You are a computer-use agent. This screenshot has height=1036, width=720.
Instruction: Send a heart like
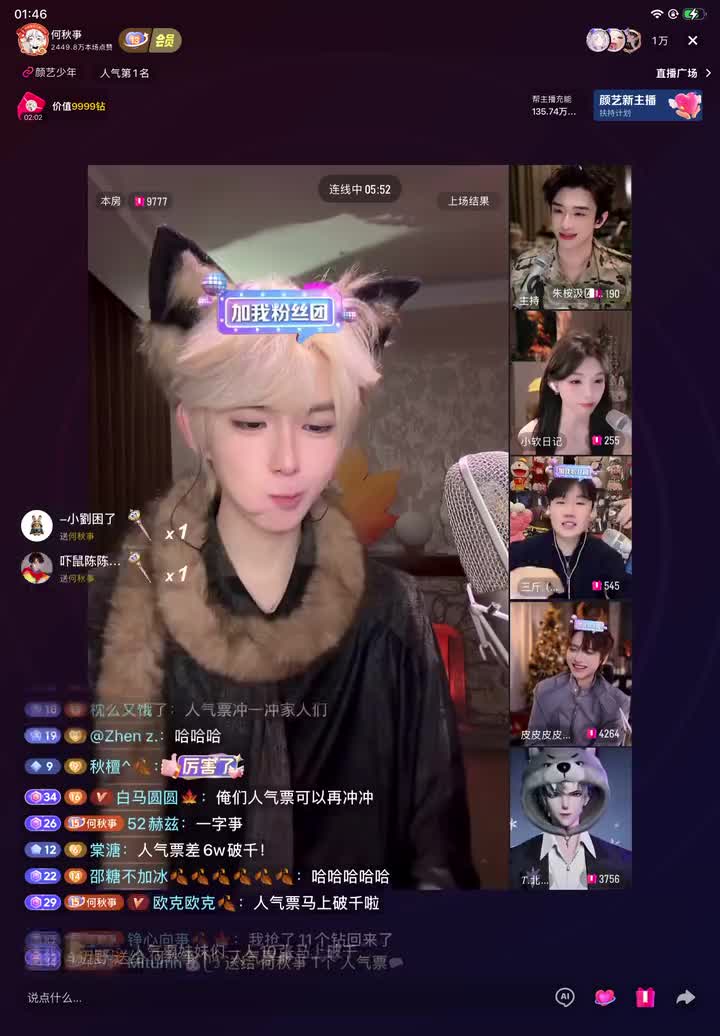604,997
